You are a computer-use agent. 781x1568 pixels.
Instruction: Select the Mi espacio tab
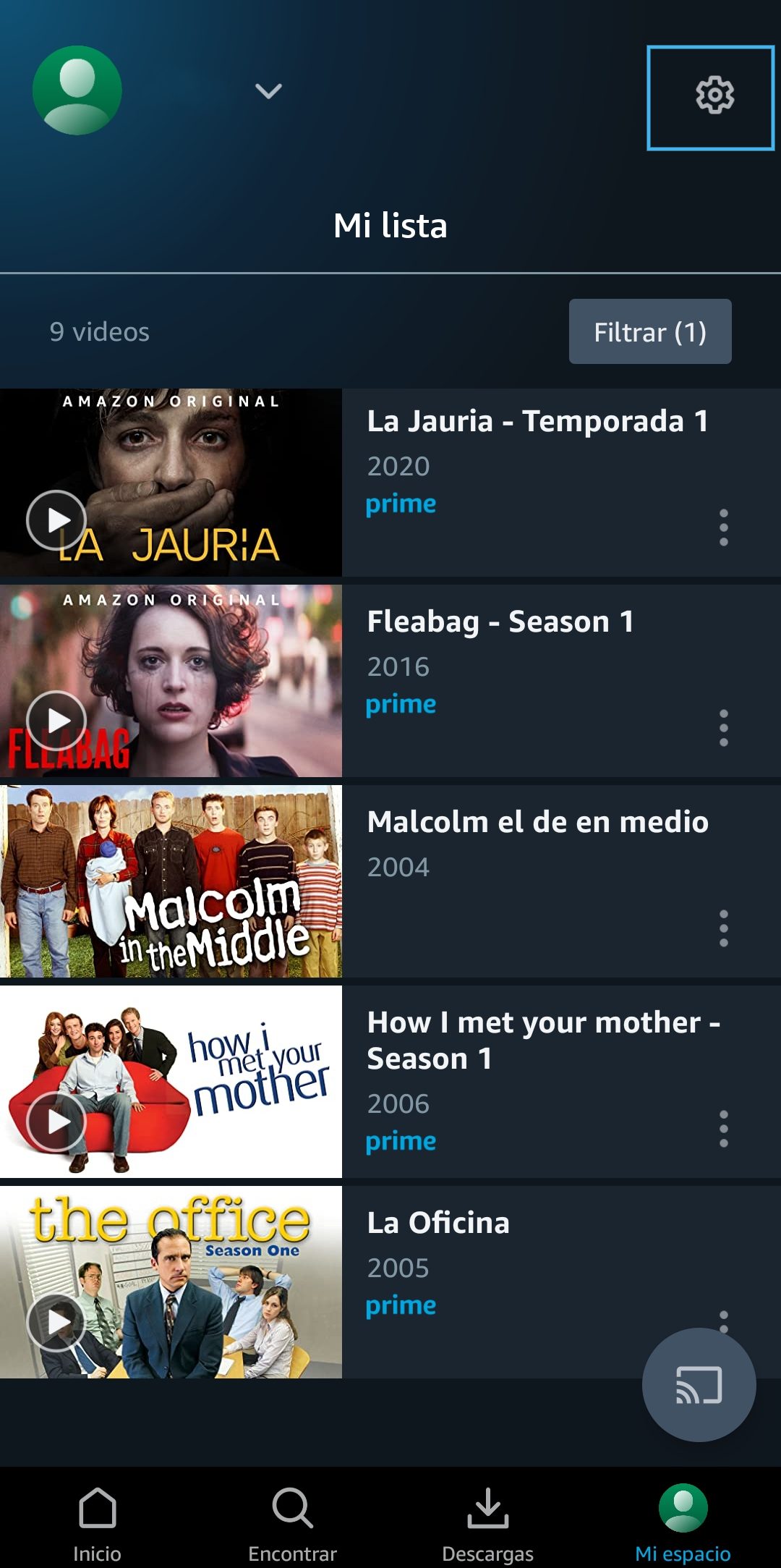click(x=683, y=1524)
